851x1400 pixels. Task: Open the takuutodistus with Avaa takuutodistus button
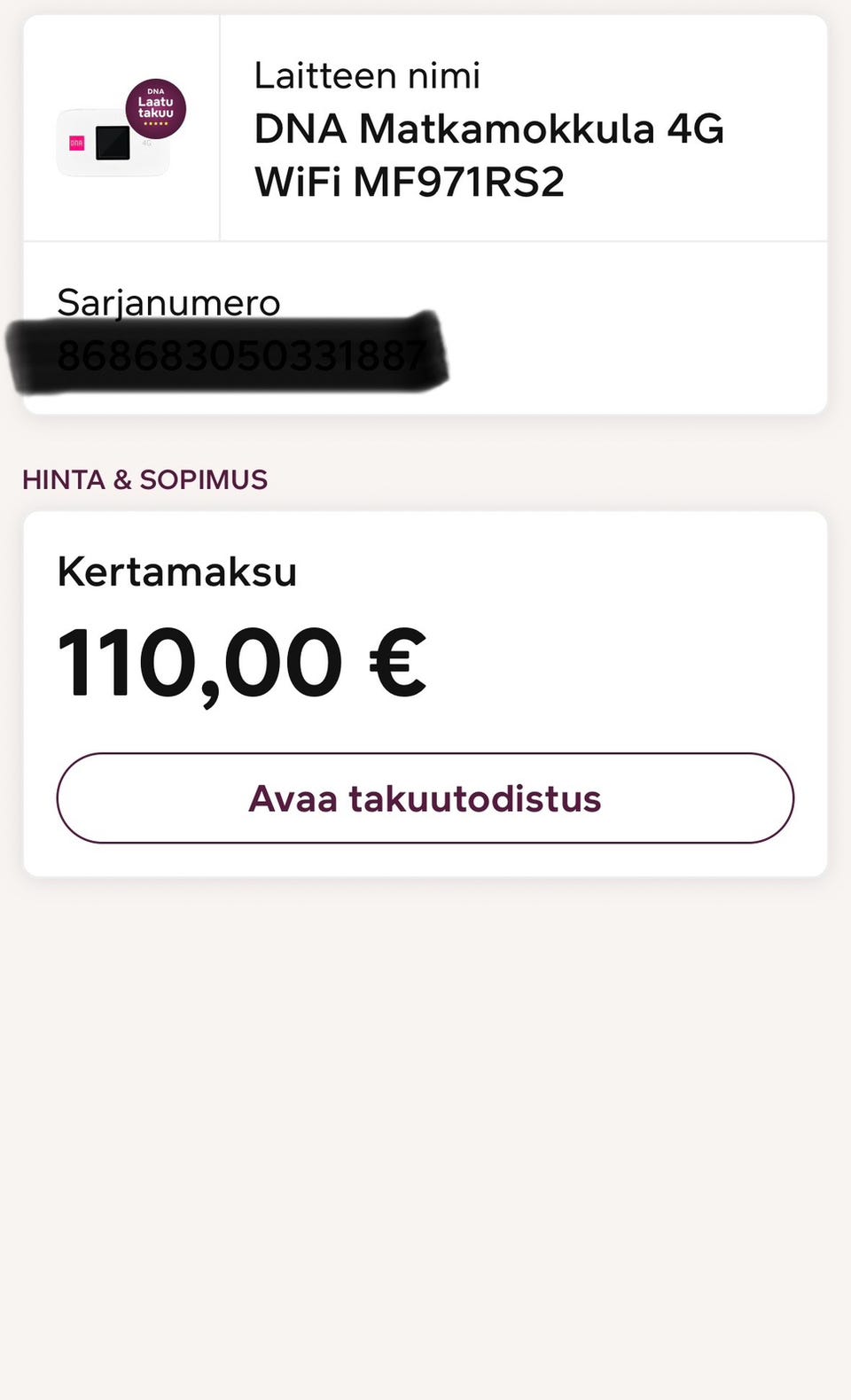pos(425,797)
